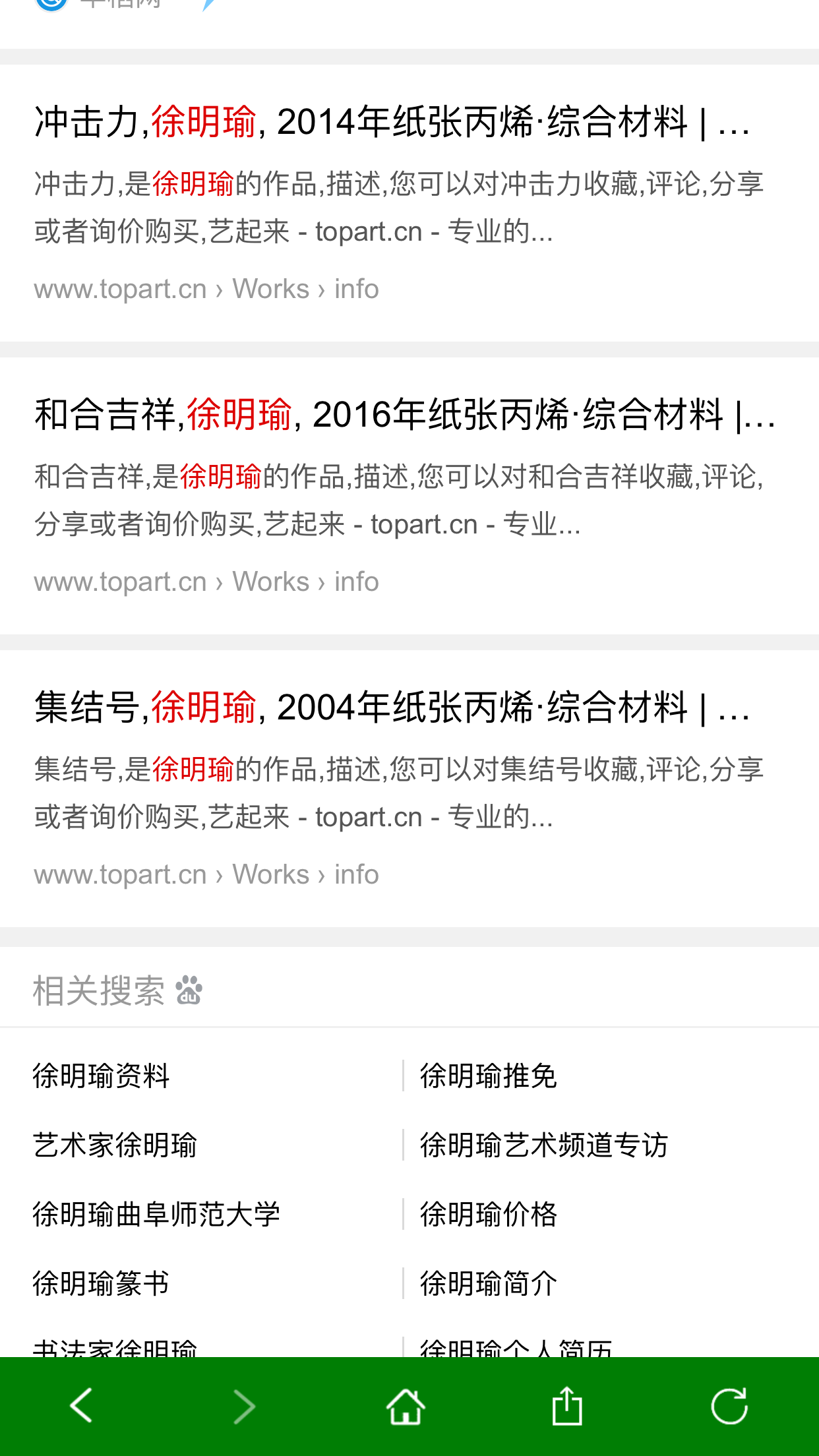
Task: Select related search 艺术家徐明瑜
Action: coord(115,1145)
